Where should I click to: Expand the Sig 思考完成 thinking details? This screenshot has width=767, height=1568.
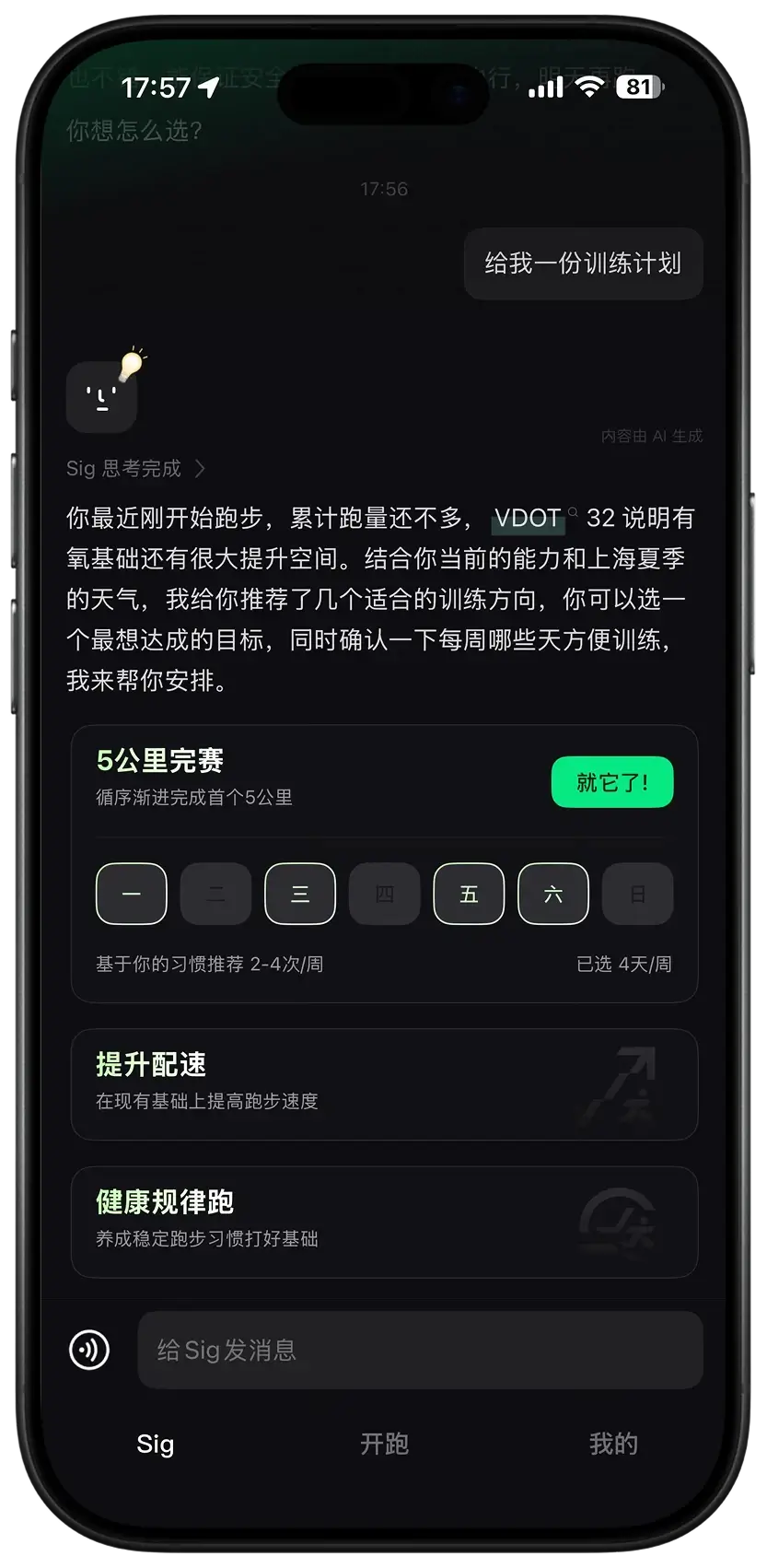(x=135, y=468)
